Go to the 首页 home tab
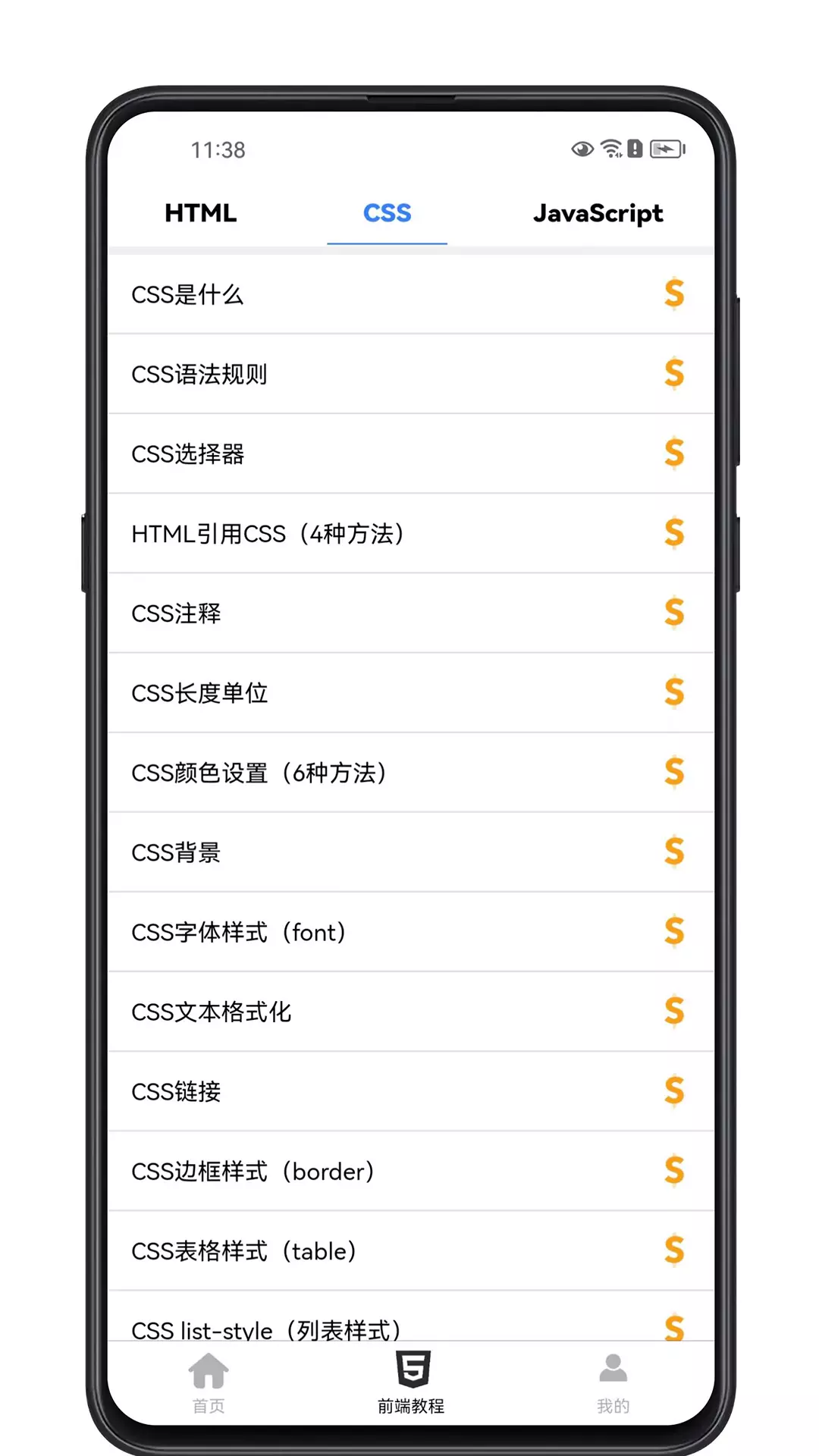The image size is (819, 1456). tap(209, 1383)
